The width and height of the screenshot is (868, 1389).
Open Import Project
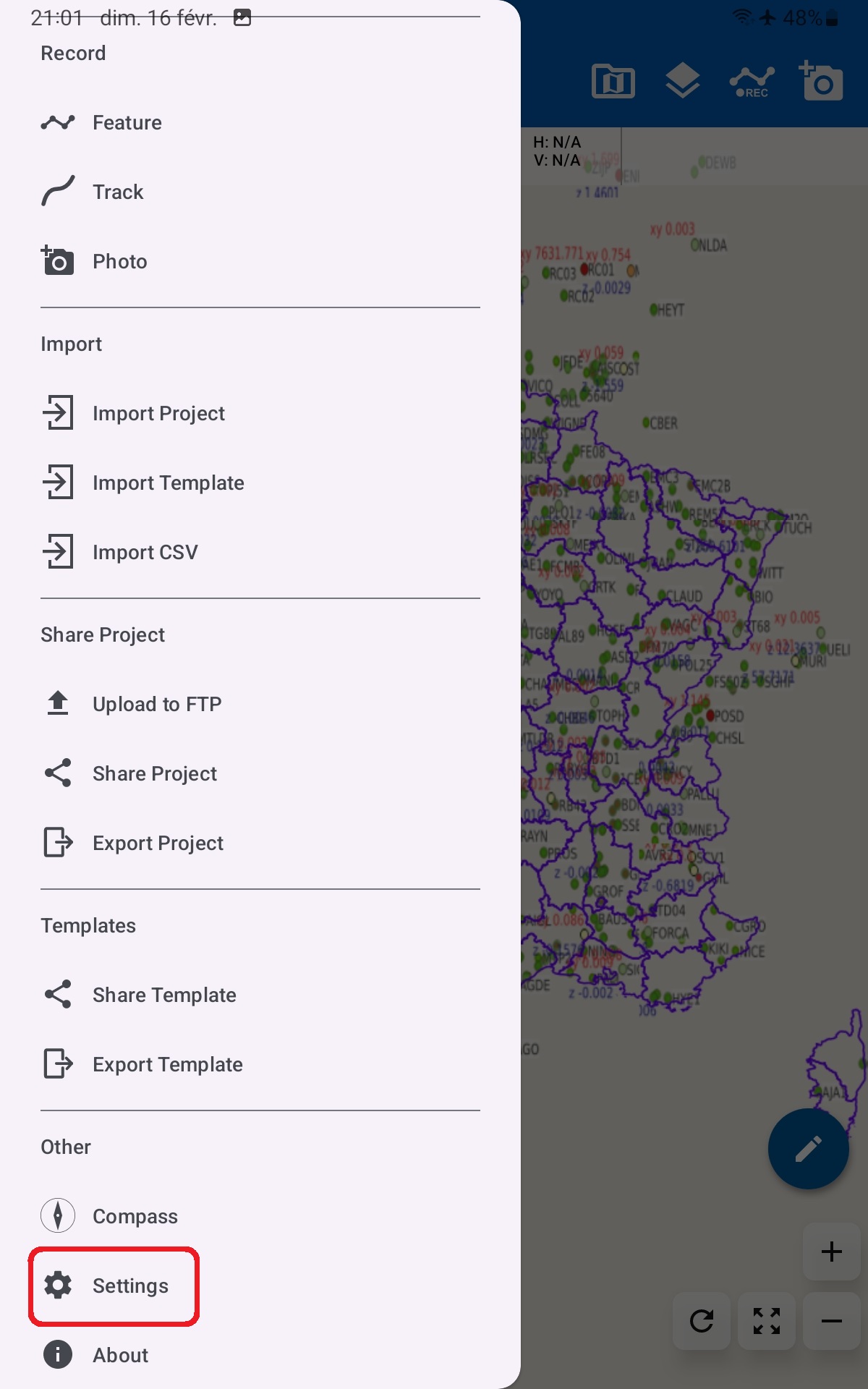pos(260,413)
